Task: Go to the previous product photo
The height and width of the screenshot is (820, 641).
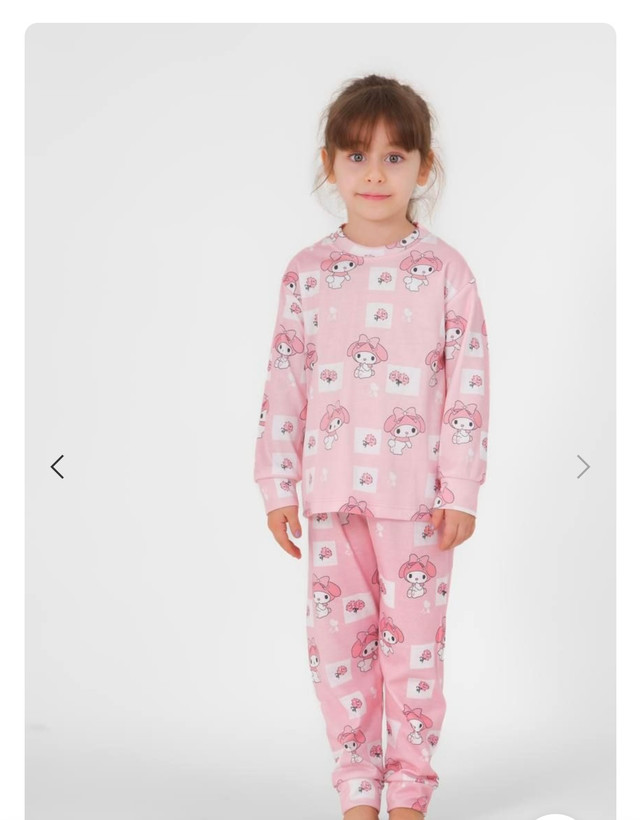Action: [x=58, y=467]
